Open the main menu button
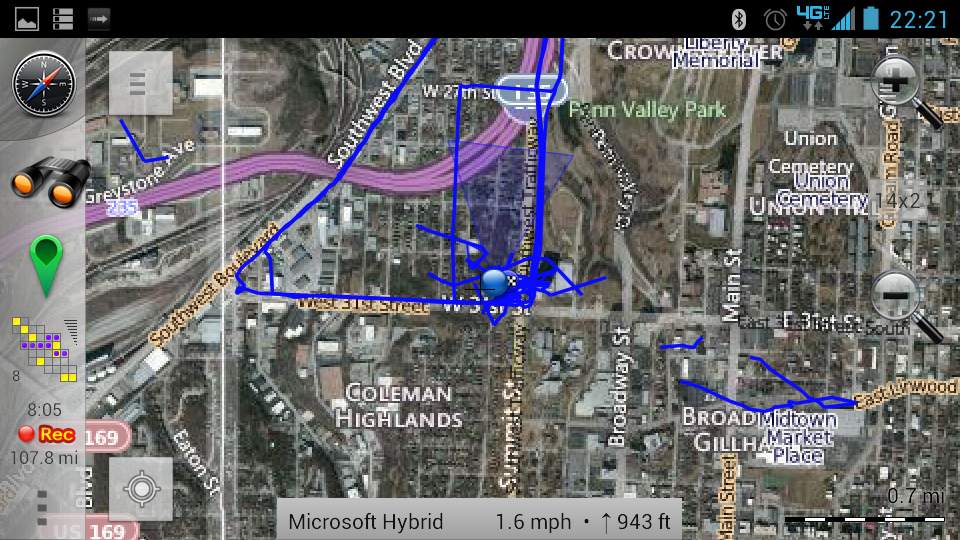Viewport: 960px width, 540px height. click(140, 84)
